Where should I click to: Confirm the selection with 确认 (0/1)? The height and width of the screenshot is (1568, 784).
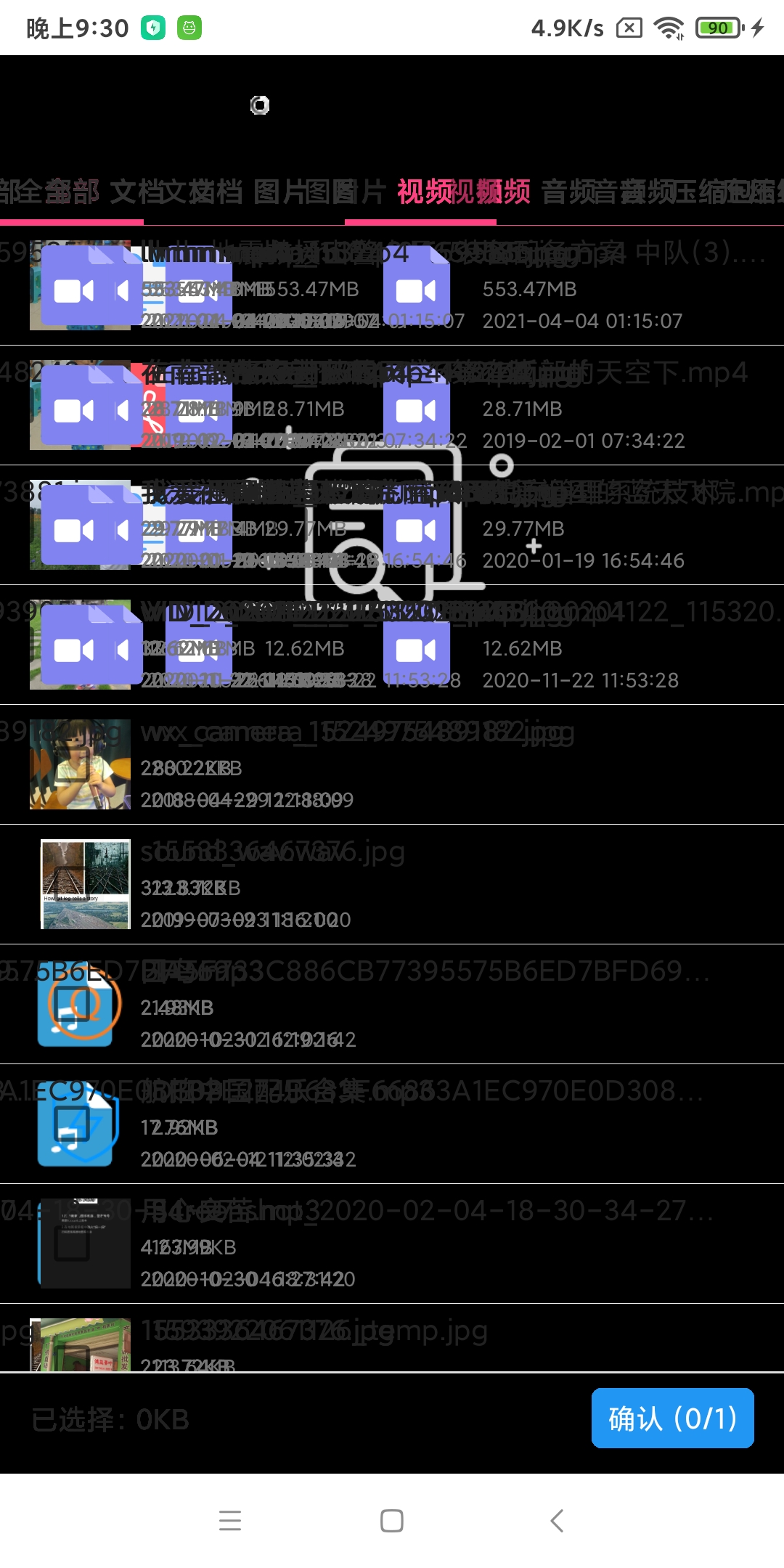click(x=672, y=1418)
